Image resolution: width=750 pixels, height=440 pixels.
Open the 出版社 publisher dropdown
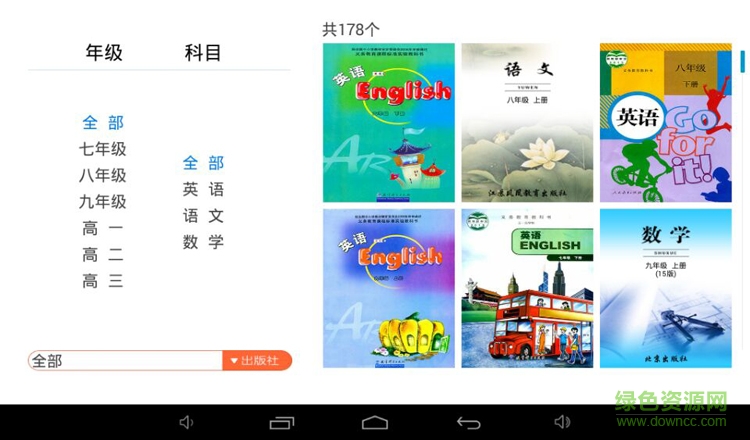coord(257,361)
